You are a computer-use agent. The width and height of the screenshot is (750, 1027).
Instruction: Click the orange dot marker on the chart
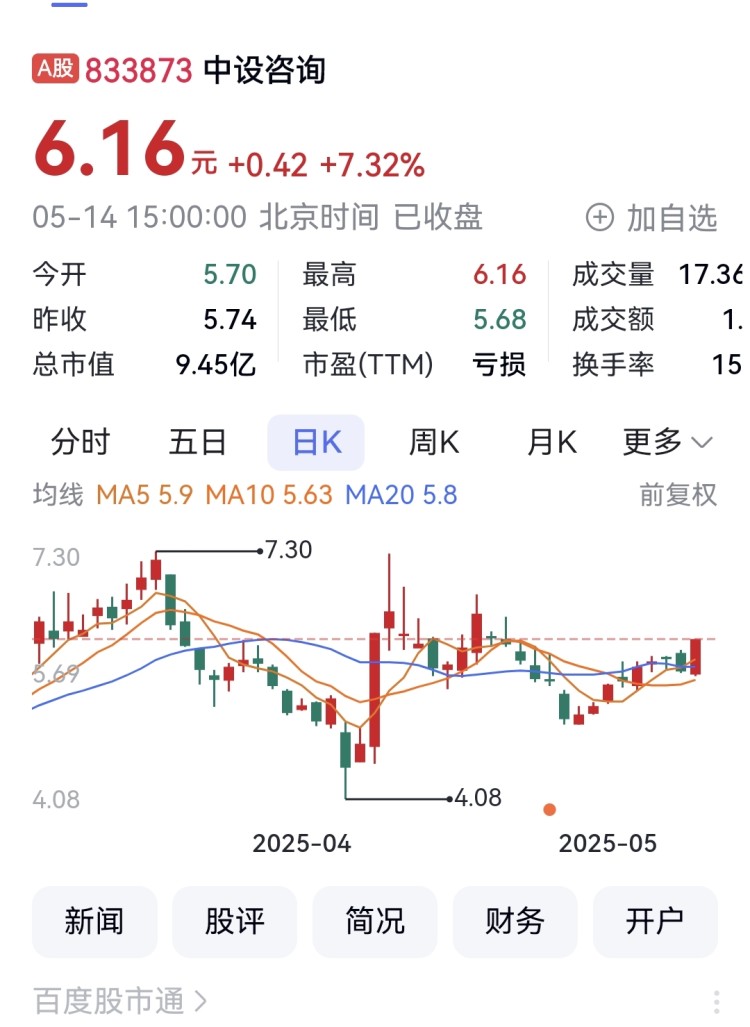click(x=549, y=807)
